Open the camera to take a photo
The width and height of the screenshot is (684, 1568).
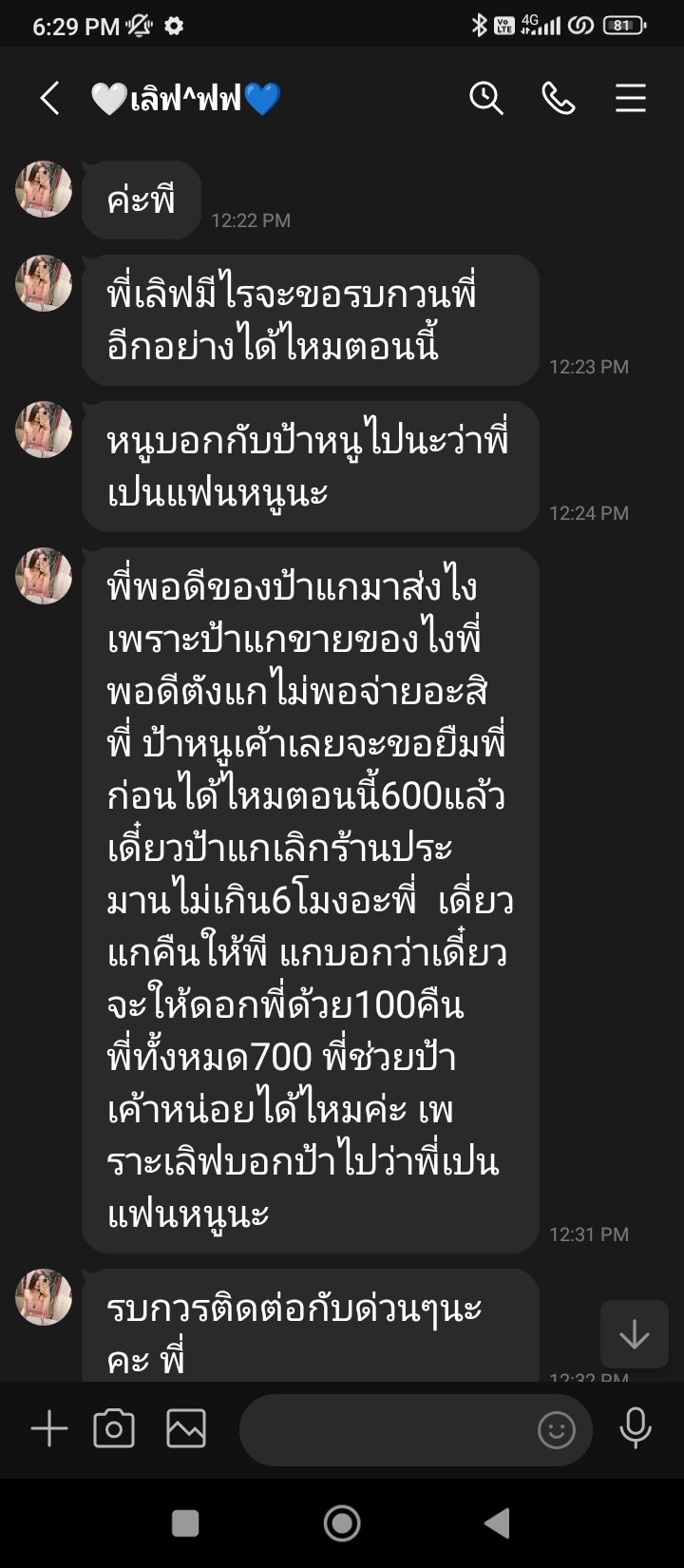[114, 1428]
